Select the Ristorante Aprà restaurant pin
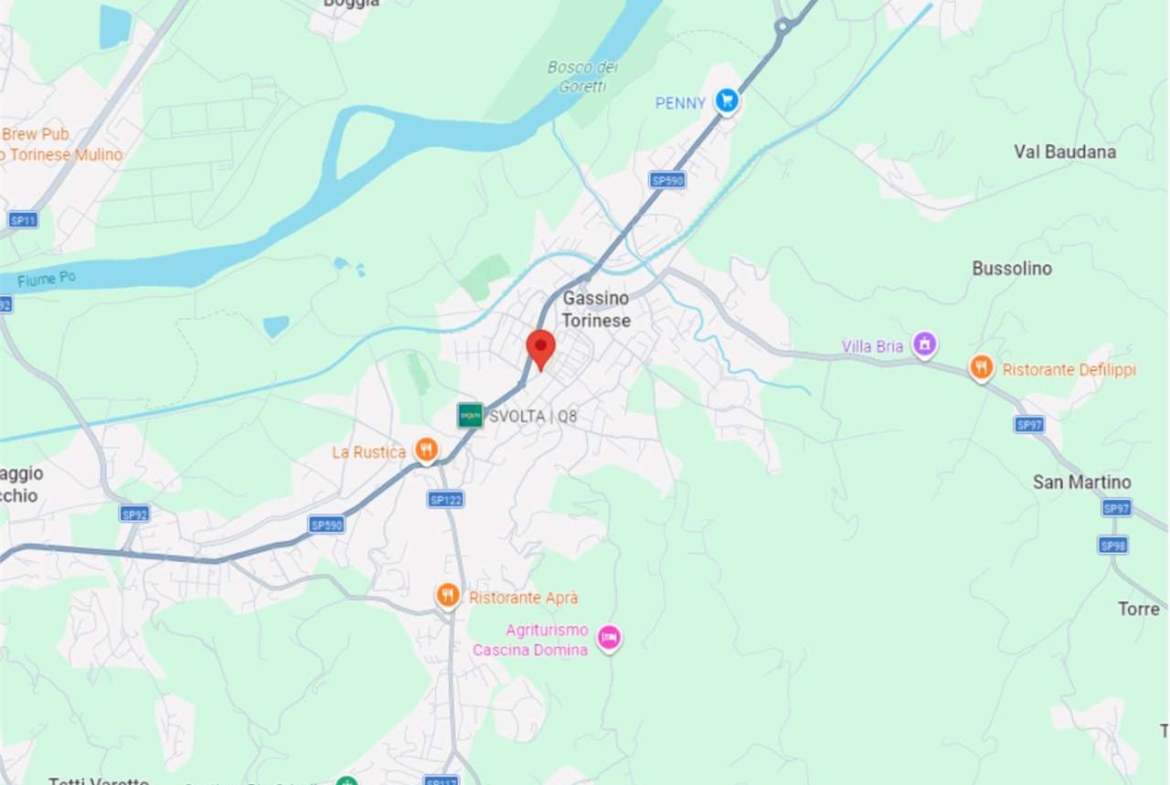 pyautogui.click(x=448, y=596)
